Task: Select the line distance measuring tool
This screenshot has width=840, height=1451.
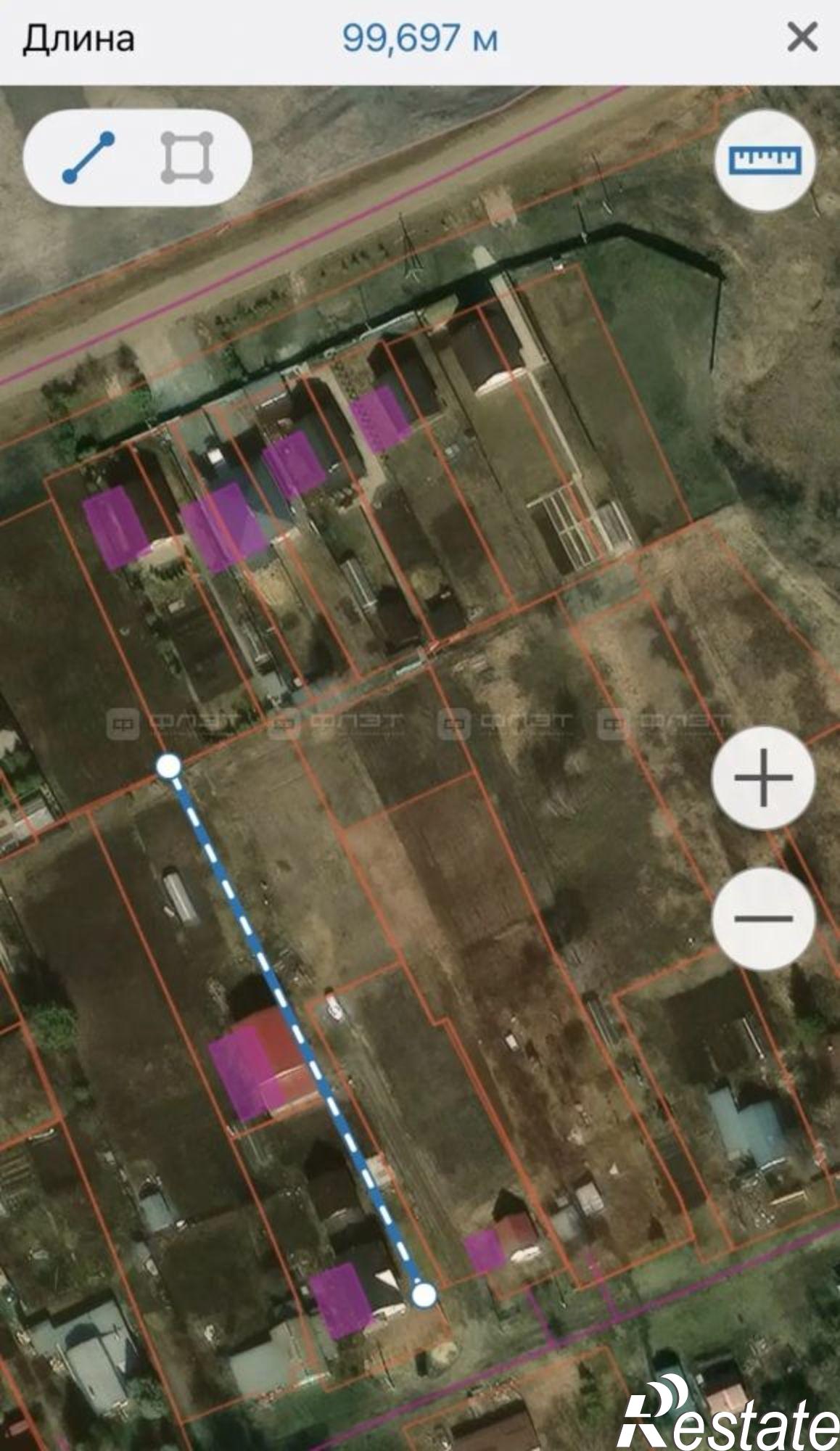Action: pos(88,157)
